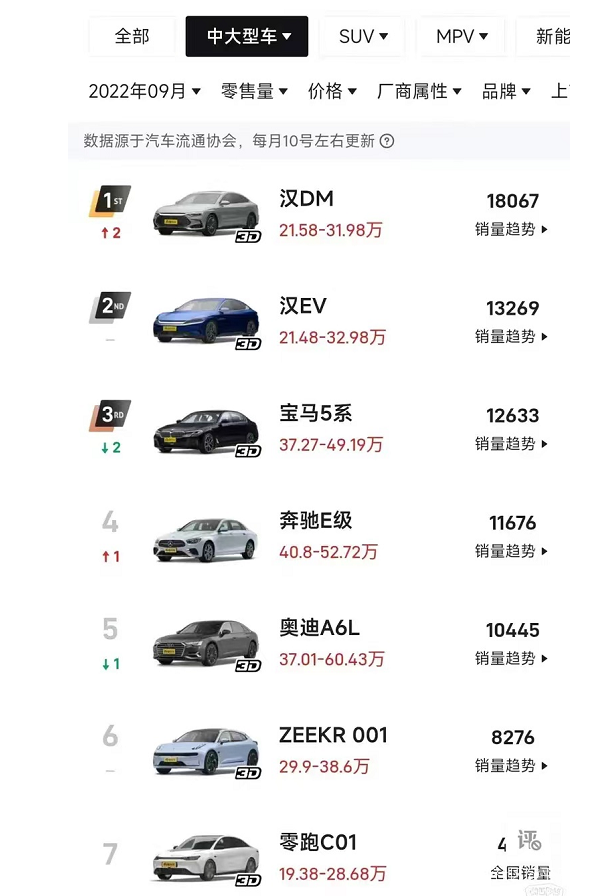View 销量趋势 for 汉DM
The image size is (615, 896).
[x=512, y=230]
